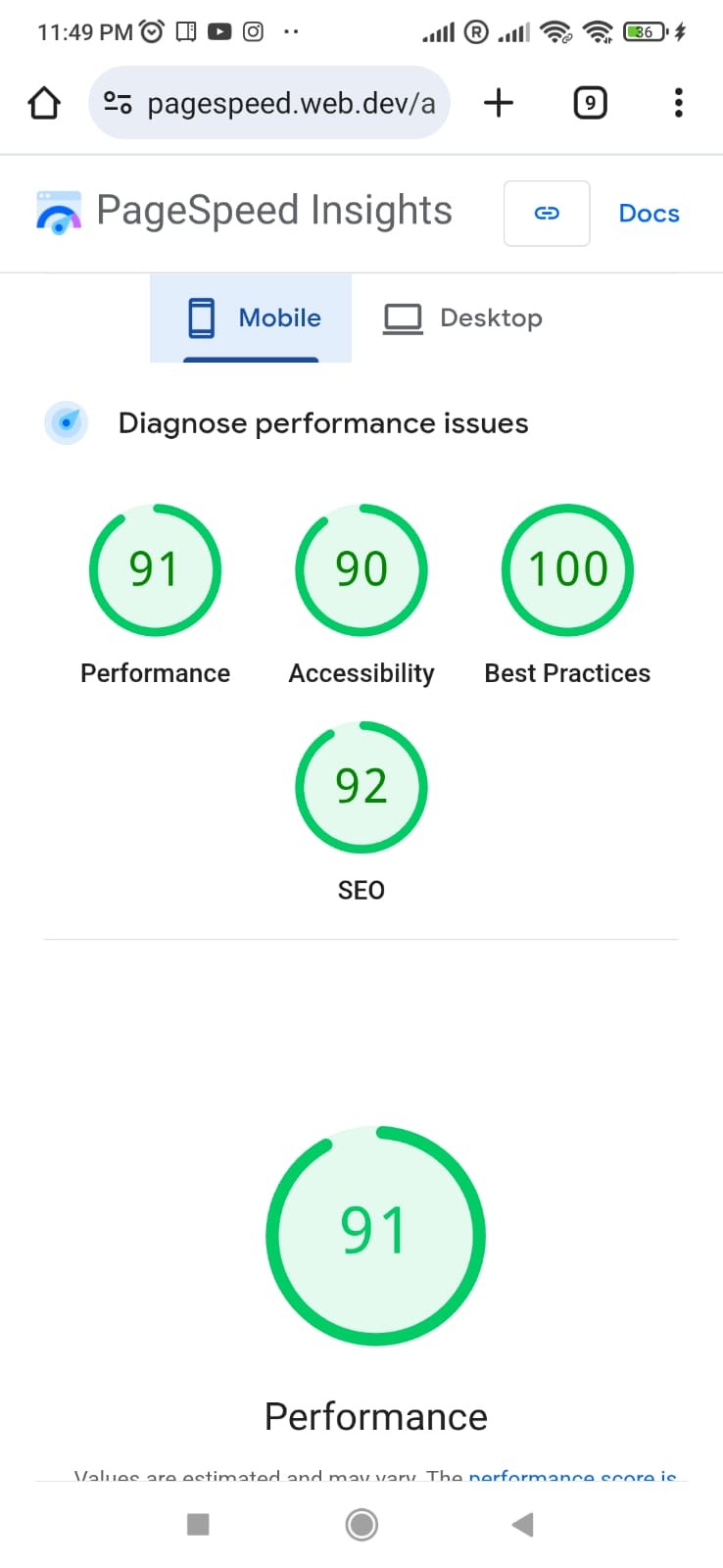The image size is (723, 1568).
Task: Open the Docs link
Action: coord(649,213)
